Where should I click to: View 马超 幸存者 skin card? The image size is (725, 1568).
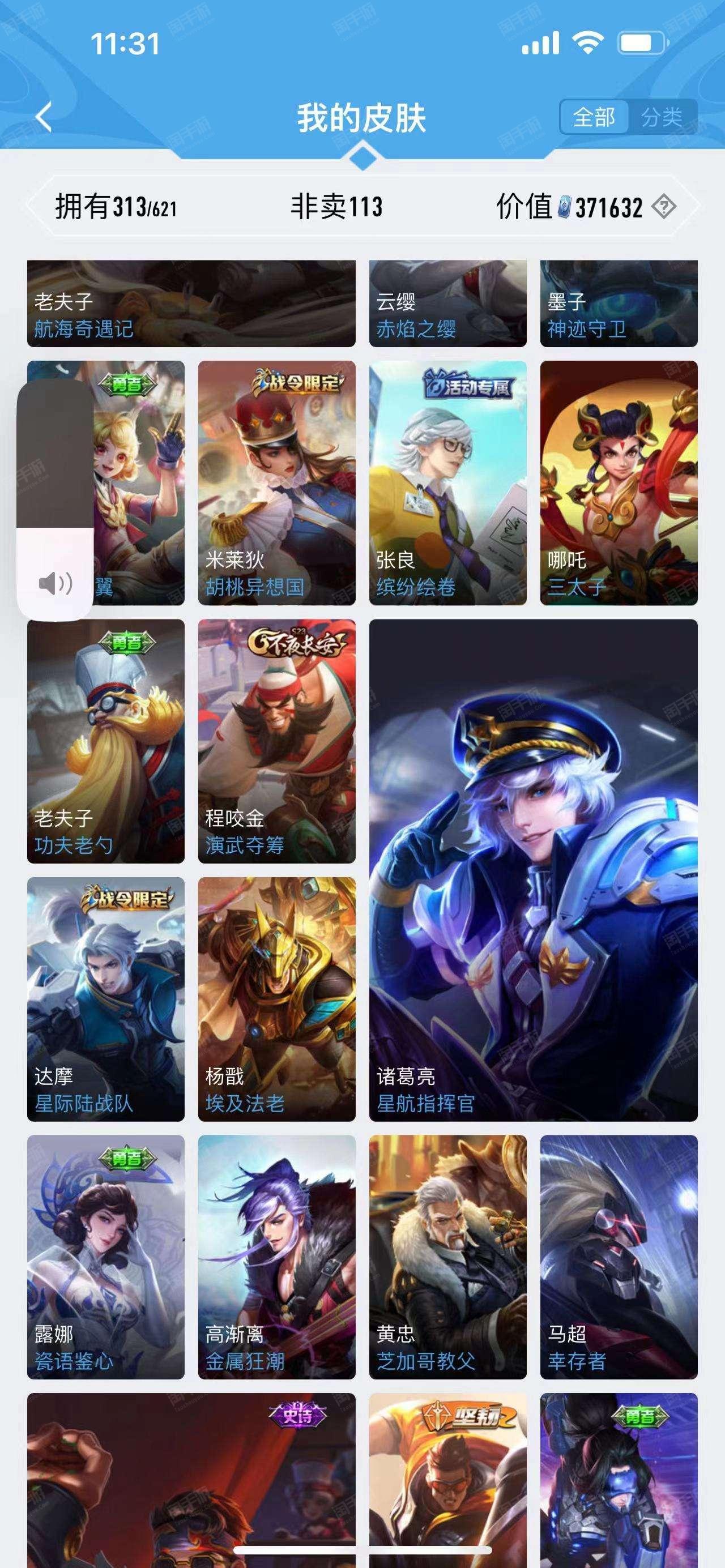(x=619, y=1257)
